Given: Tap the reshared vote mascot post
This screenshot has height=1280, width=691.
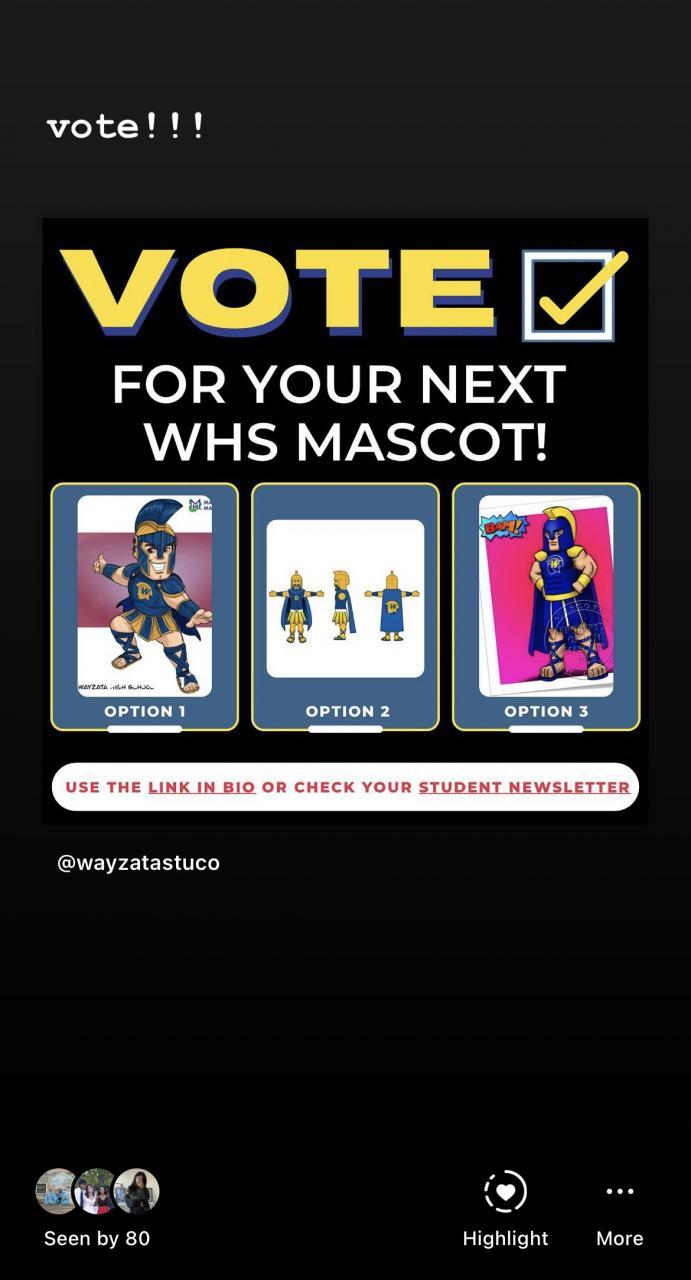Looking at the screenshot, I should click(x=345, y=520).
